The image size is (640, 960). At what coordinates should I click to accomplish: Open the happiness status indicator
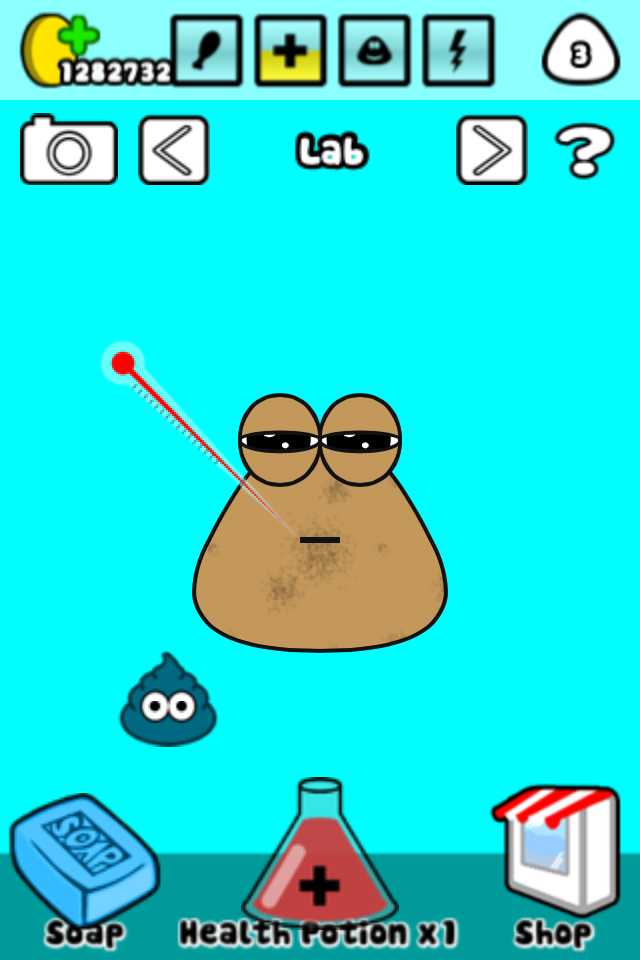pos(374,50)
